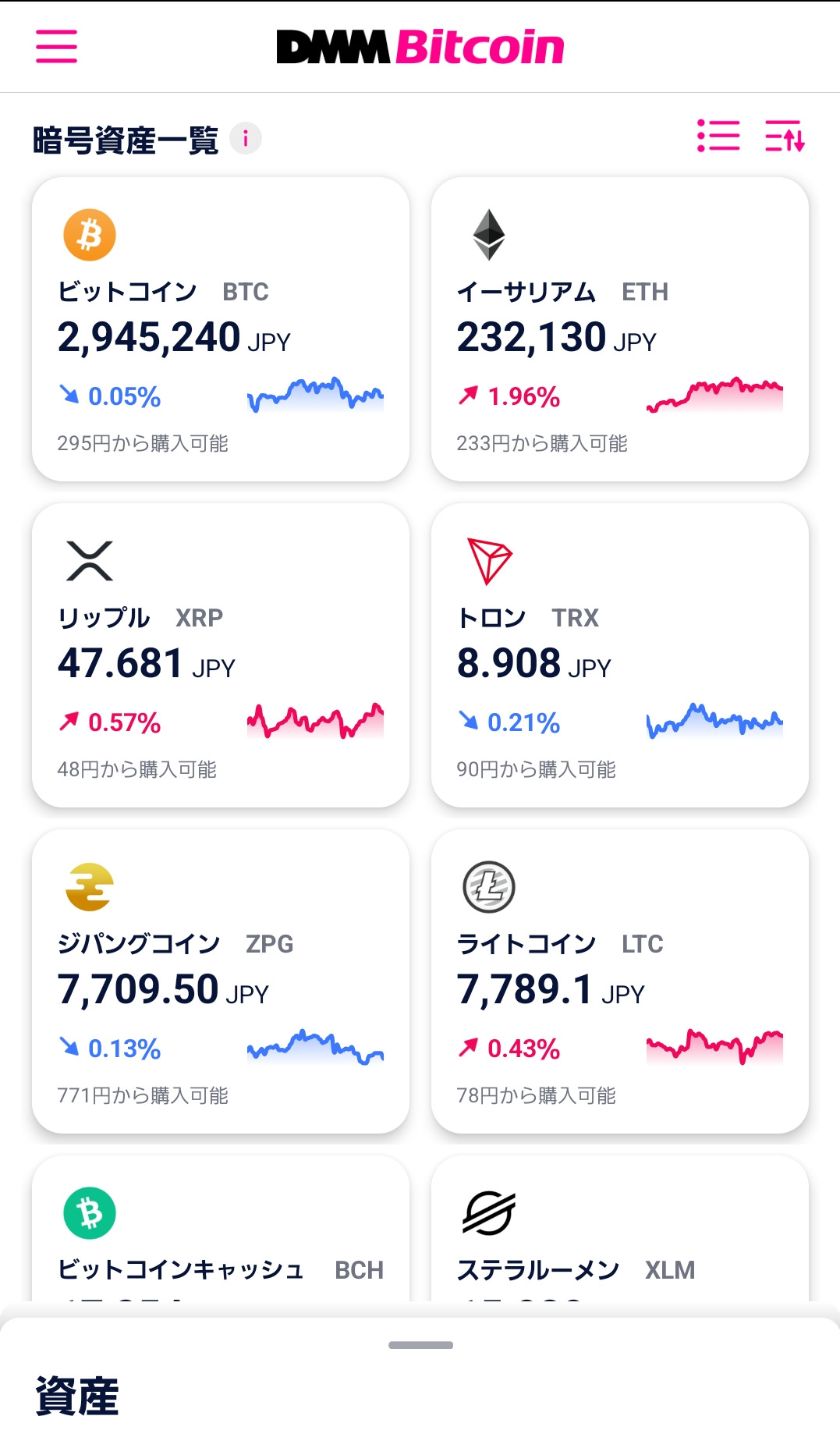The image size is (840, 1455).
Task: Tap the Bitcoin coin icon
Action: (x=90, y=234)
